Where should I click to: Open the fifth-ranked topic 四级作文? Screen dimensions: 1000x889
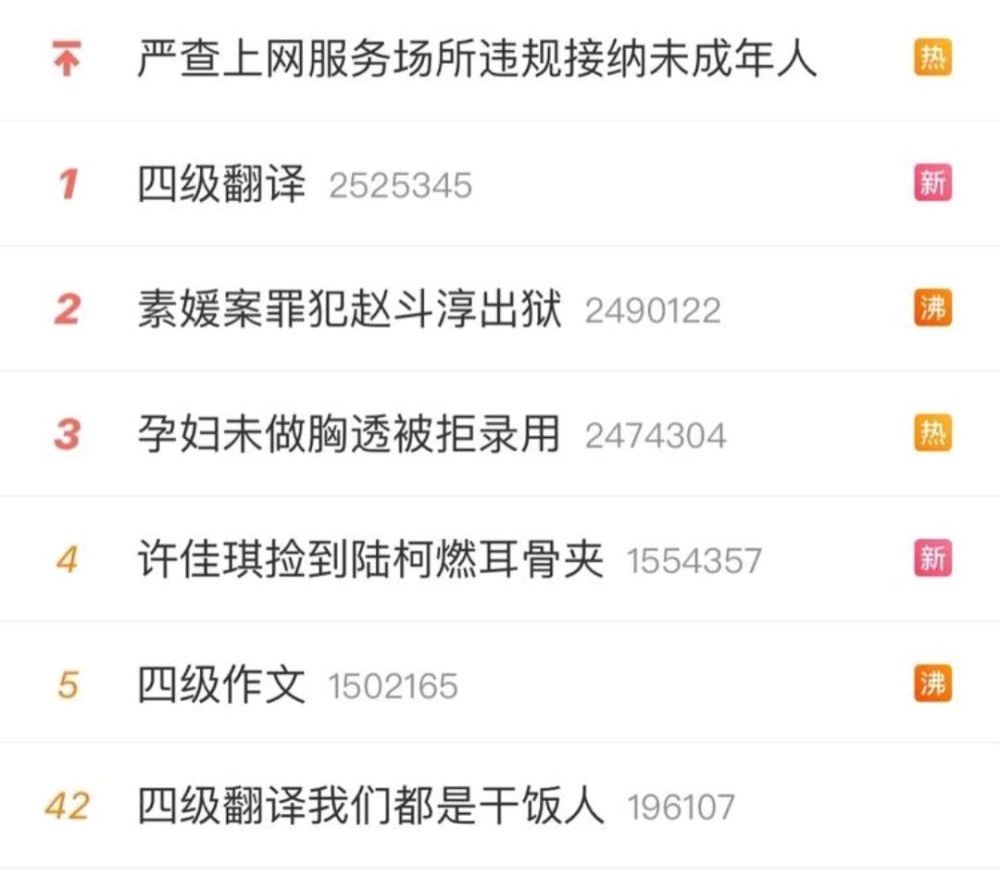pos(222,685)
